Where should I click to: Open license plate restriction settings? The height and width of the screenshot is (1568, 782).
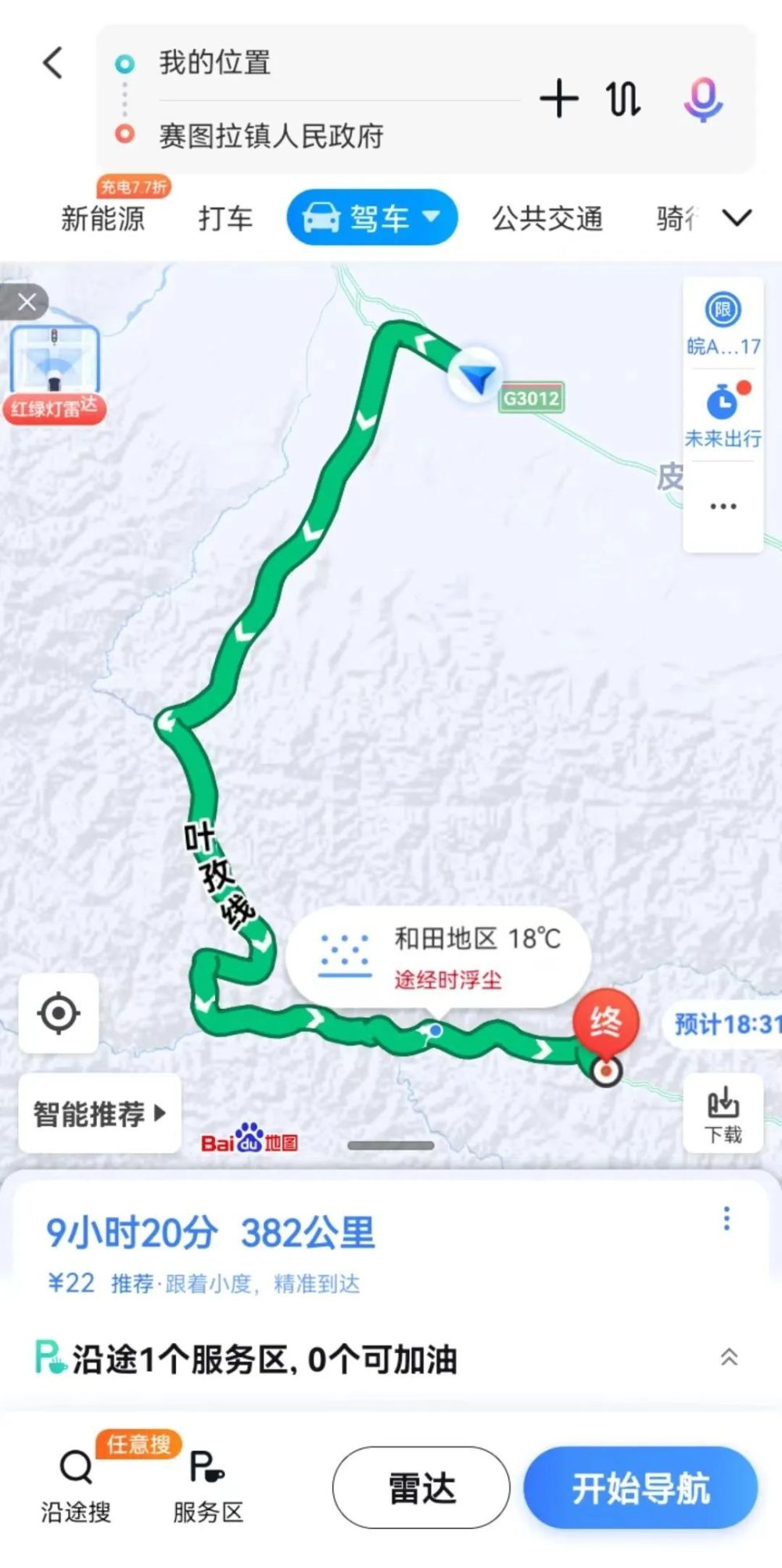[723, 324]
